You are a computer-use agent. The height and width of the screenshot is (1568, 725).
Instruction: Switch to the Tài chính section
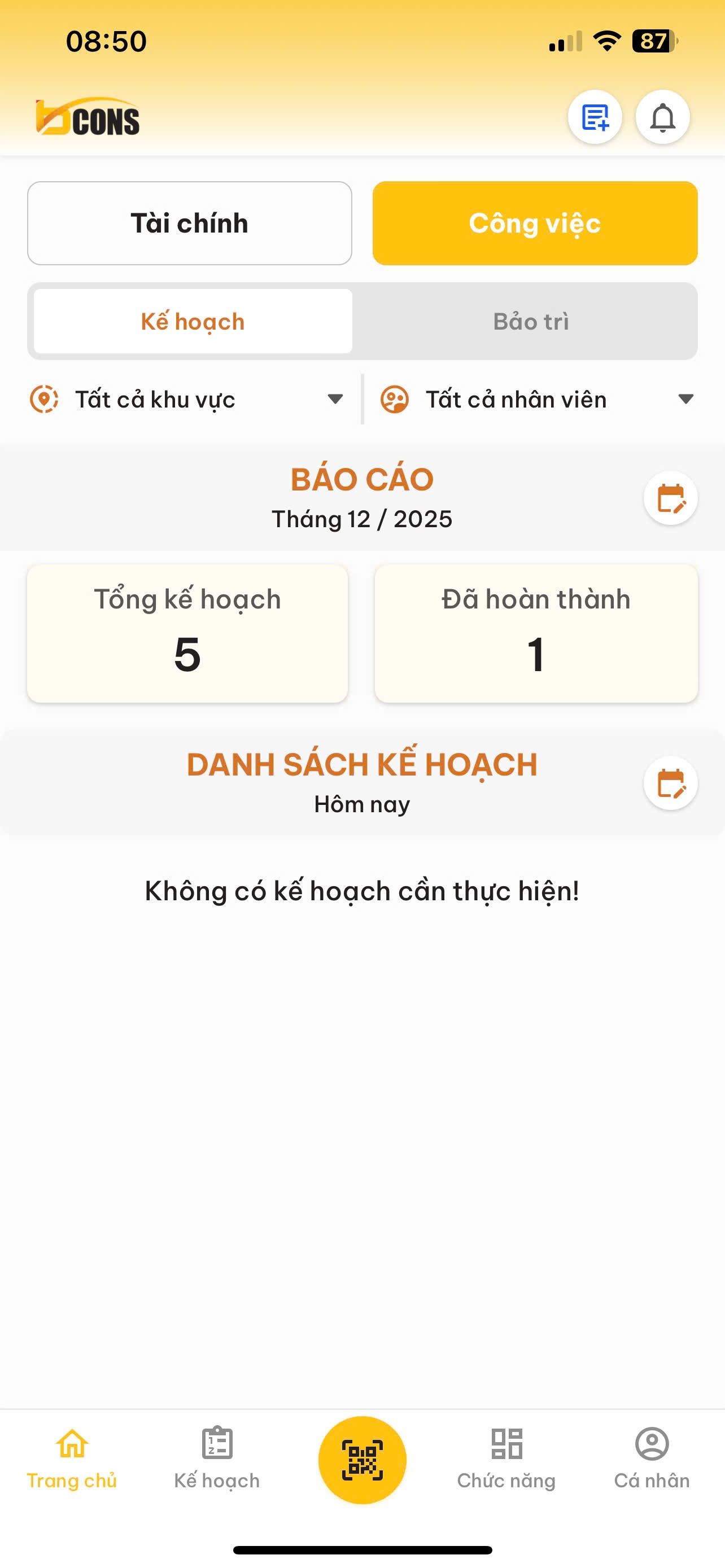coord(189,223)
